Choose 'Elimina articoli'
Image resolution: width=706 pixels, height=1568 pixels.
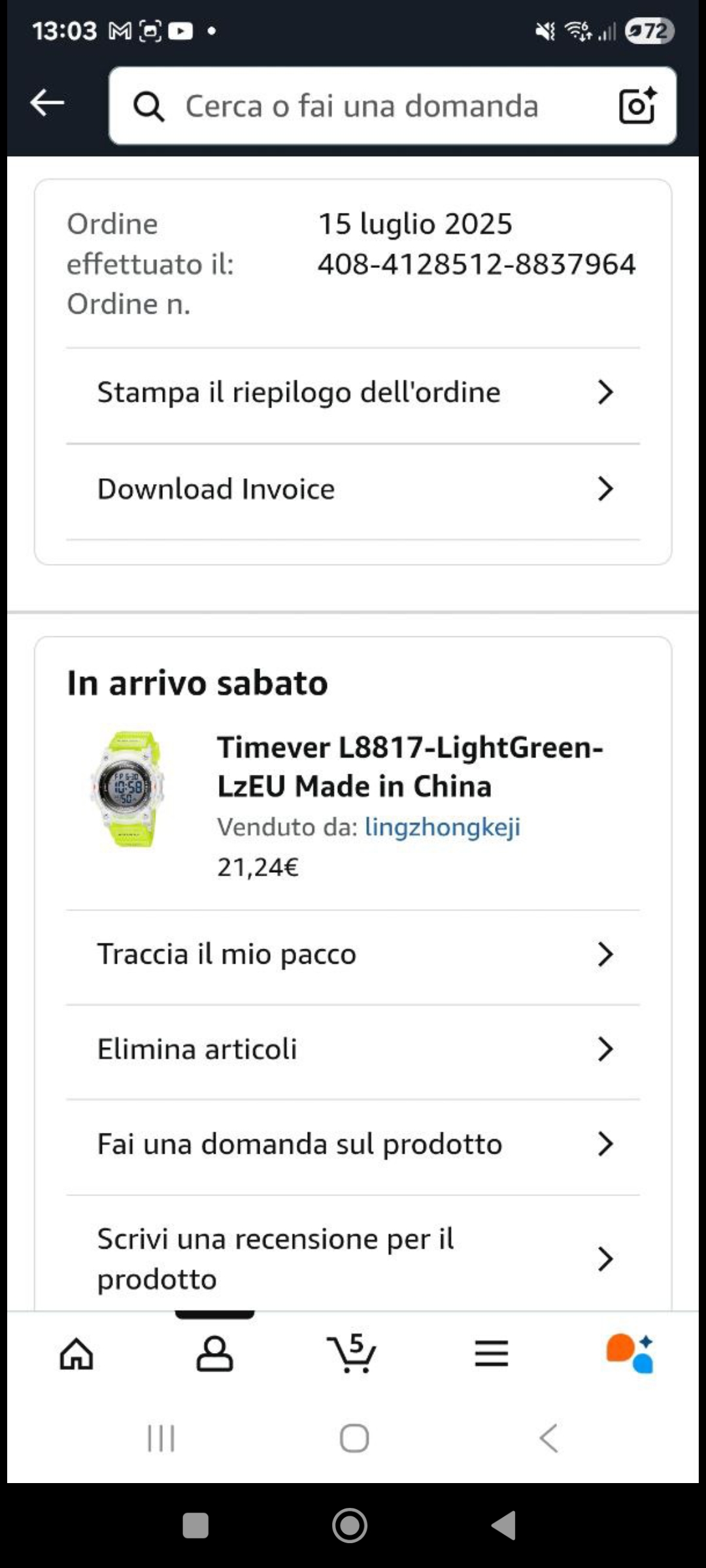point(353,1049)
